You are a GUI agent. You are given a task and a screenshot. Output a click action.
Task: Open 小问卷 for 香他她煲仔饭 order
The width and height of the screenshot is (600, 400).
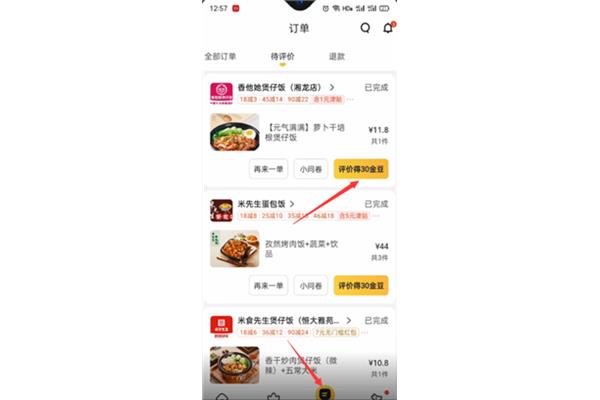pyautogui.click(x=311, y=168)
